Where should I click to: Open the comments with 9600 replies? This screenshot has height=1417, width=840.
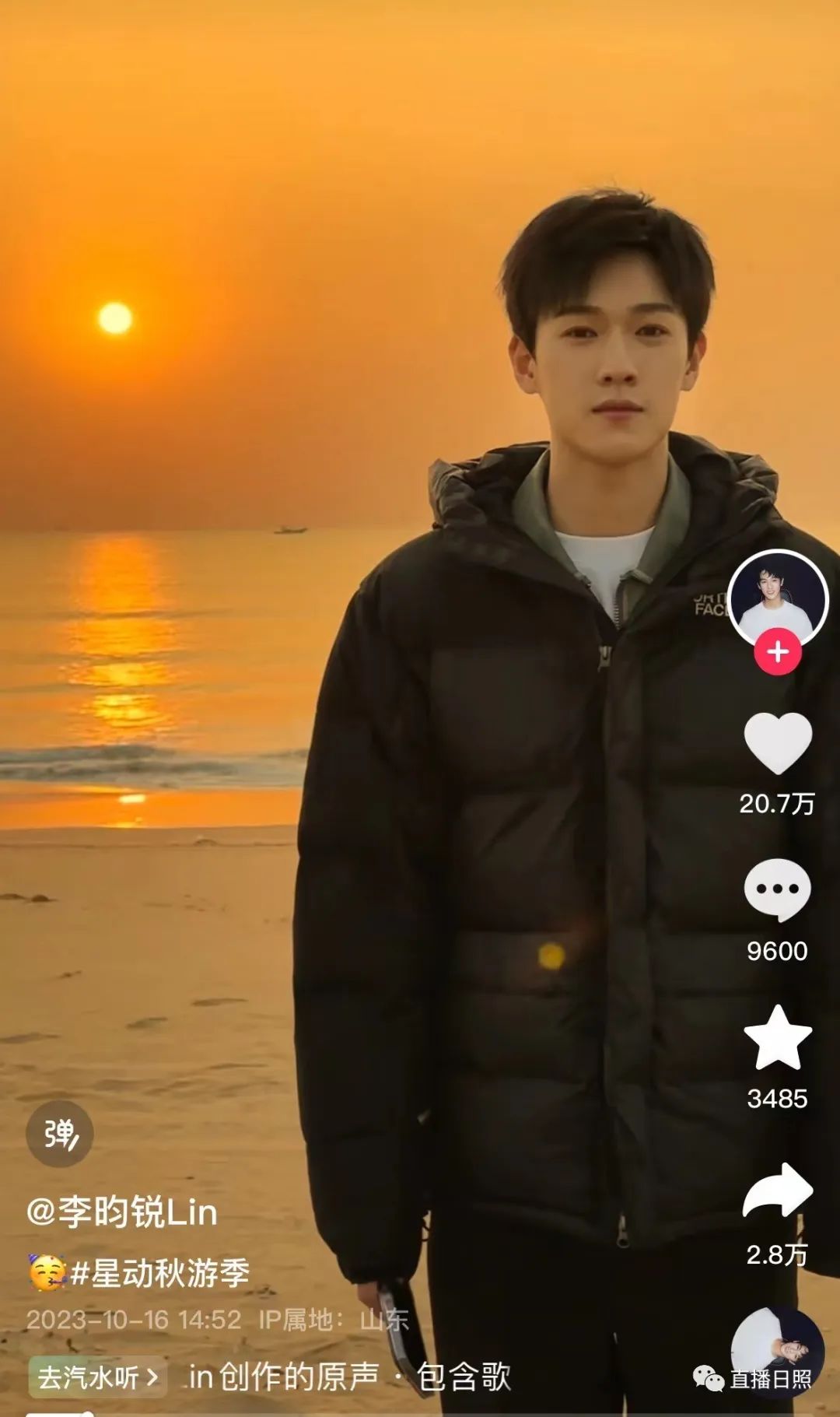778,890
